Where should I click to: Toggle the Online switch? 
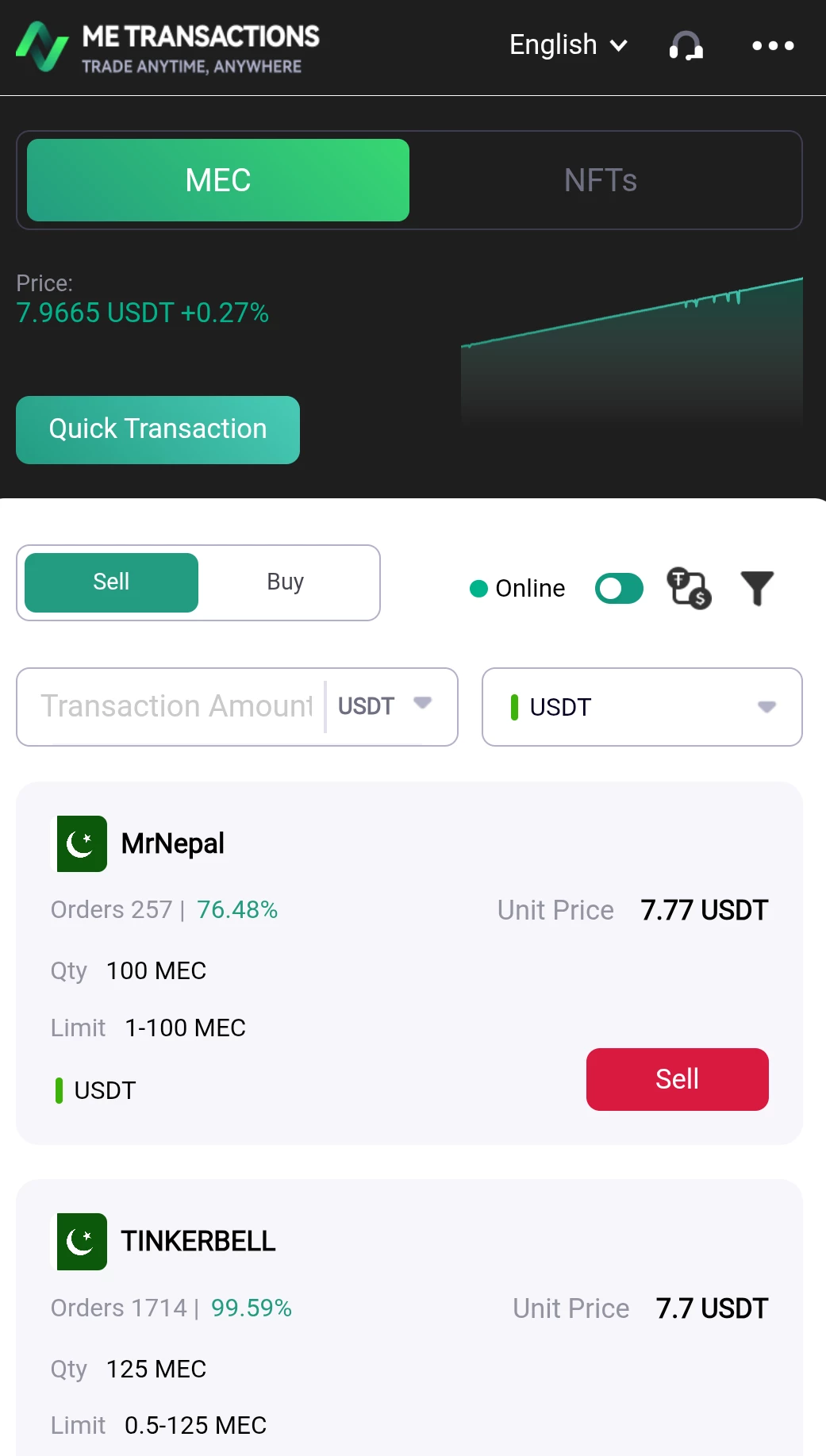click(619, 589)
